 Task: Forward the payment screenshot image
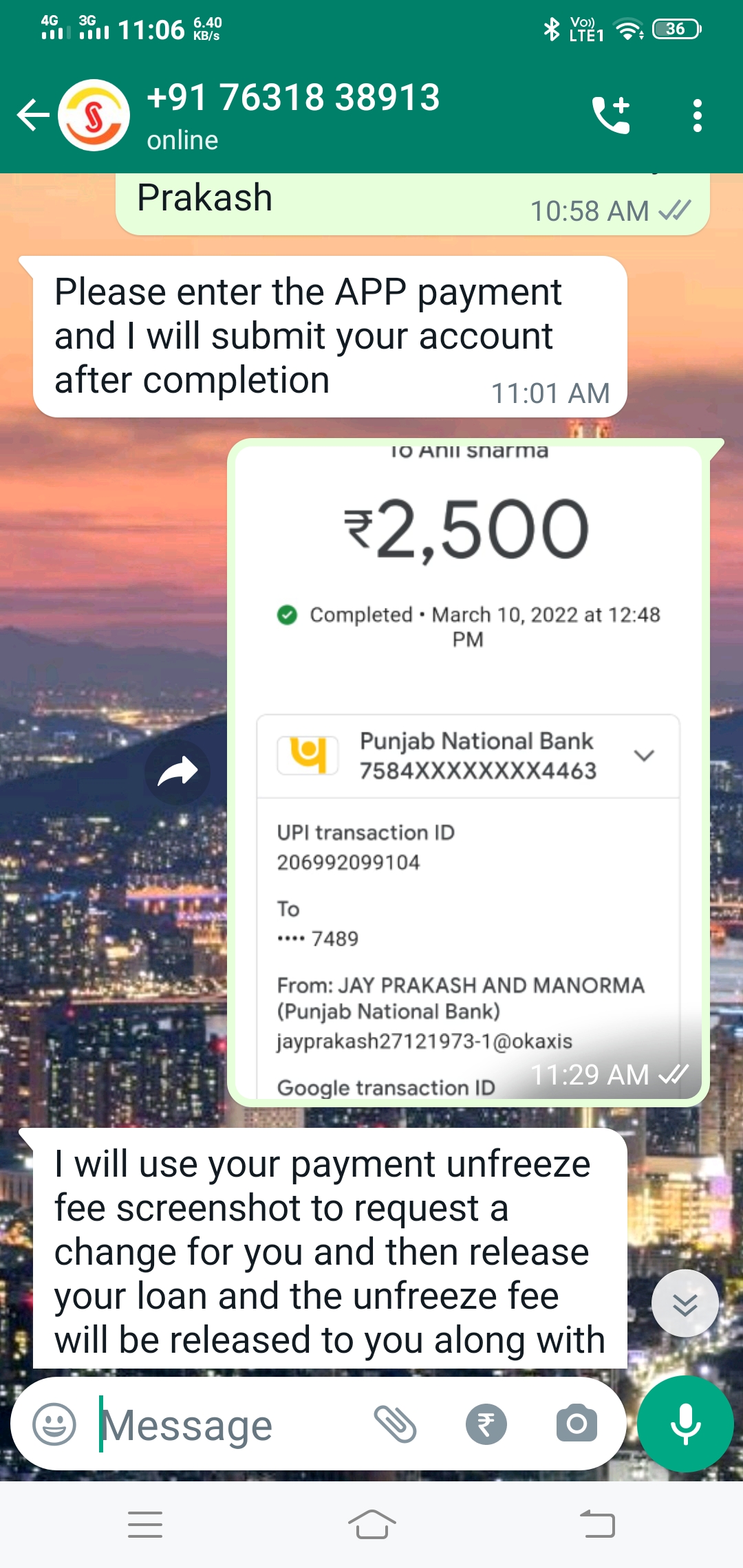pos(177,772)
